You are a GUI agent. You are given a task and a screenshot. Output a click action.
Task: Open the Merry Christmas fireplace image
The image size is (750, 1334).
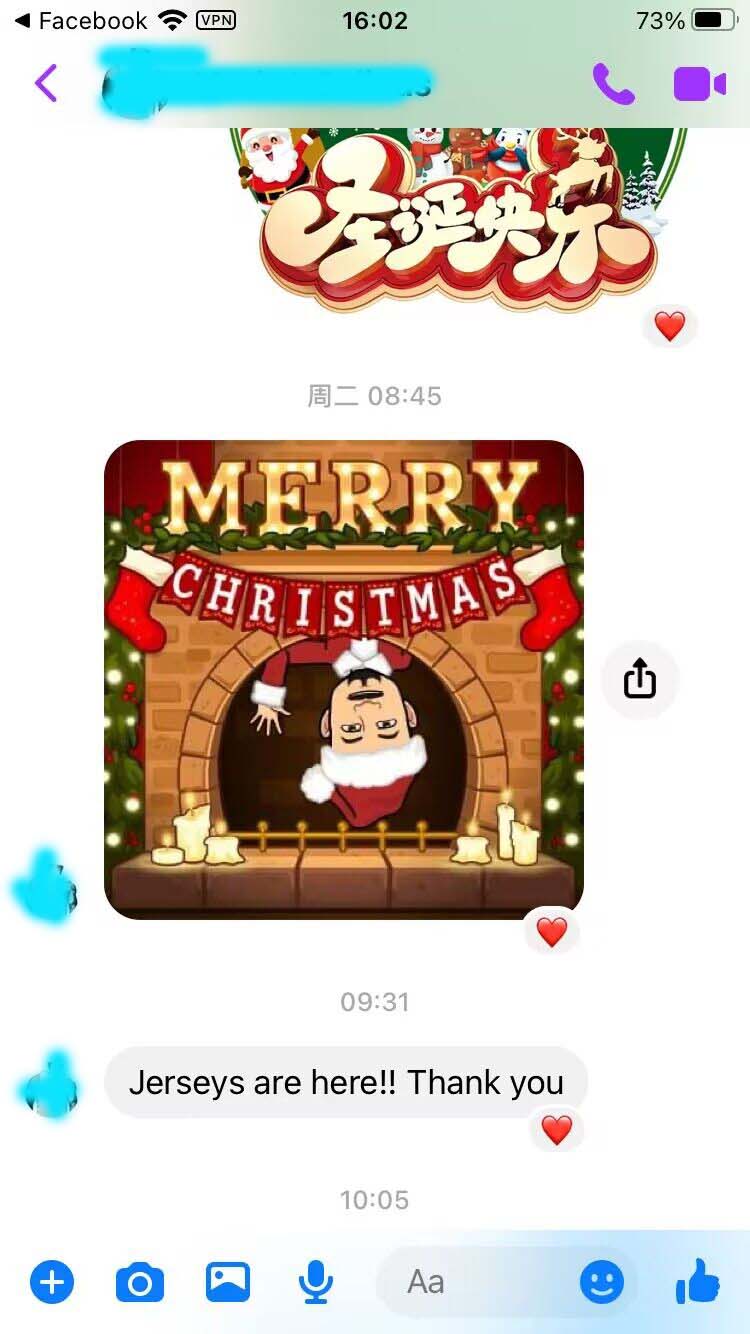pos(343,680)
